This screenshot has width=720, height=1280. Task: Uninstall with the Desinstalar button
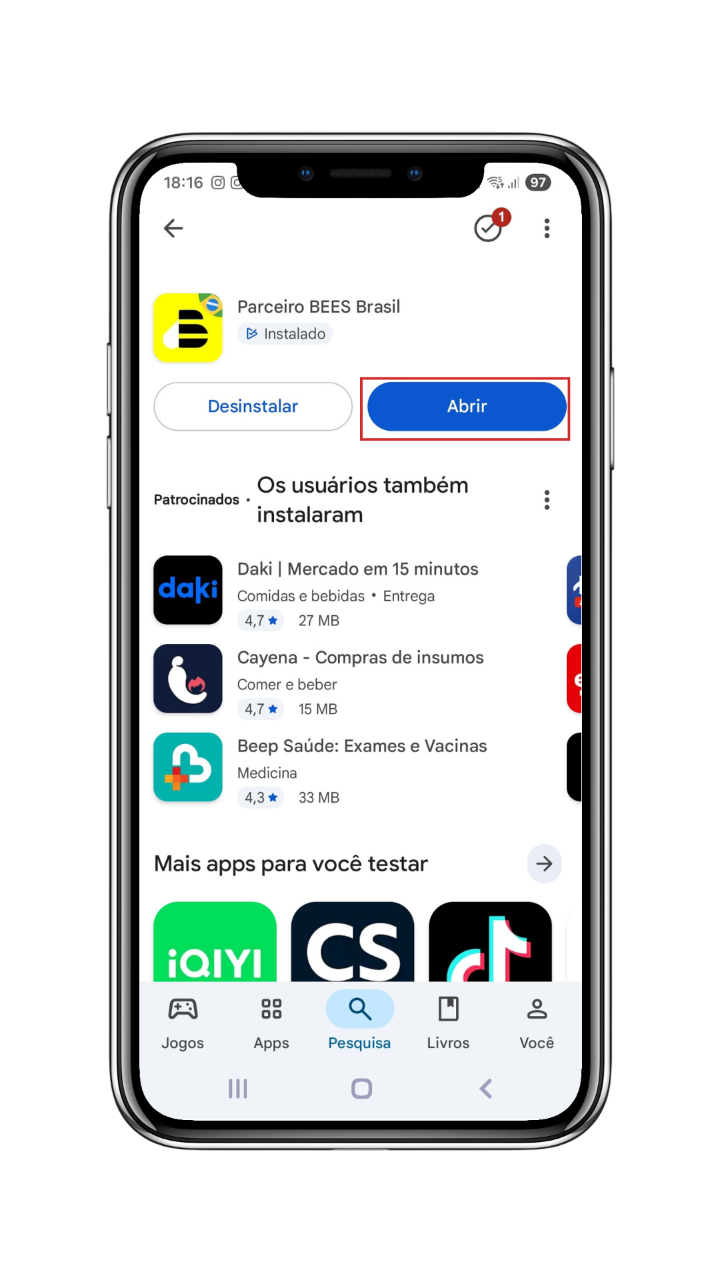[x=253, y=407]
